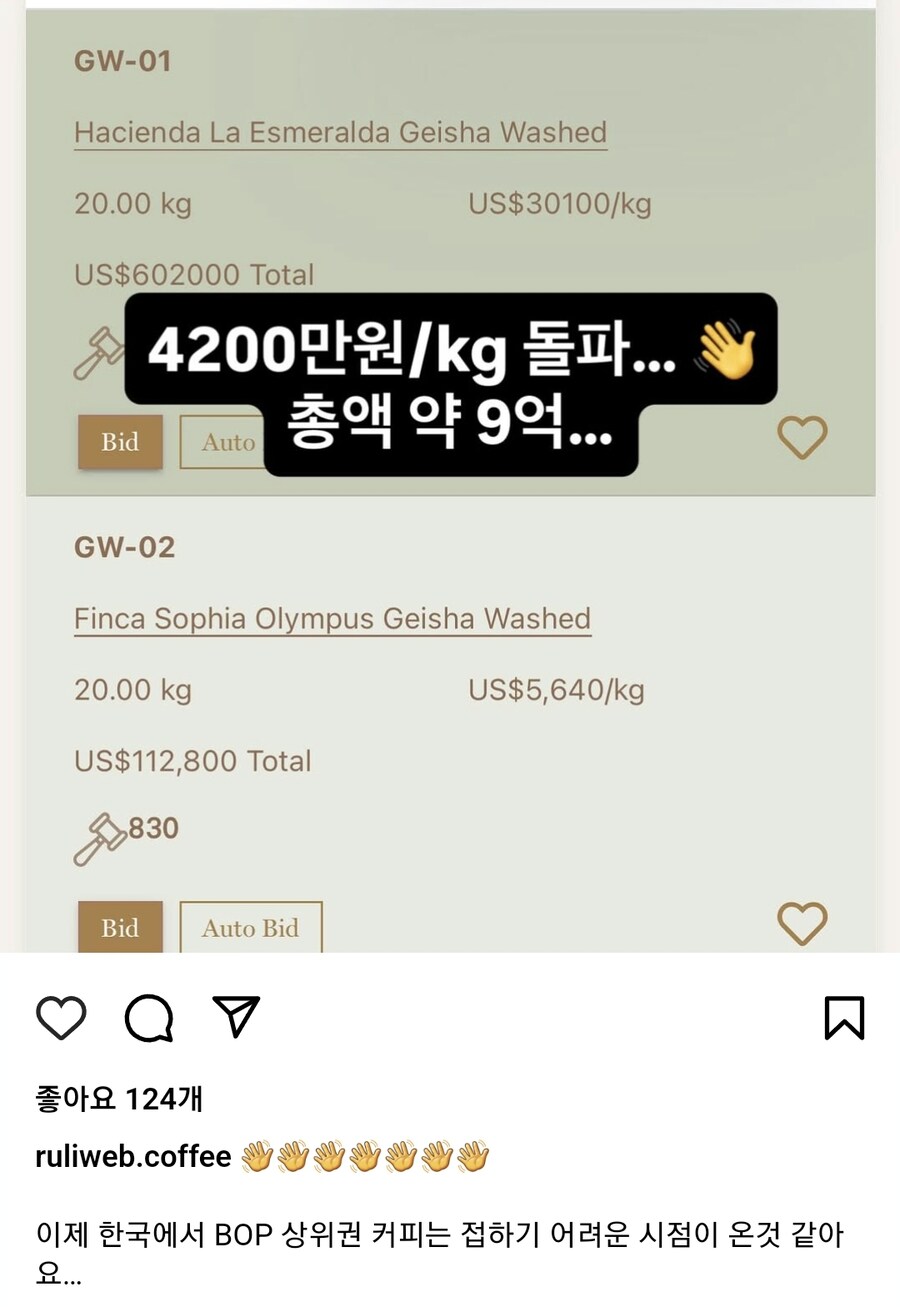The image size is (900, 1307).
Task: Favorite lot GW-01 with its heart outline
Action: [x=802, y=438]
